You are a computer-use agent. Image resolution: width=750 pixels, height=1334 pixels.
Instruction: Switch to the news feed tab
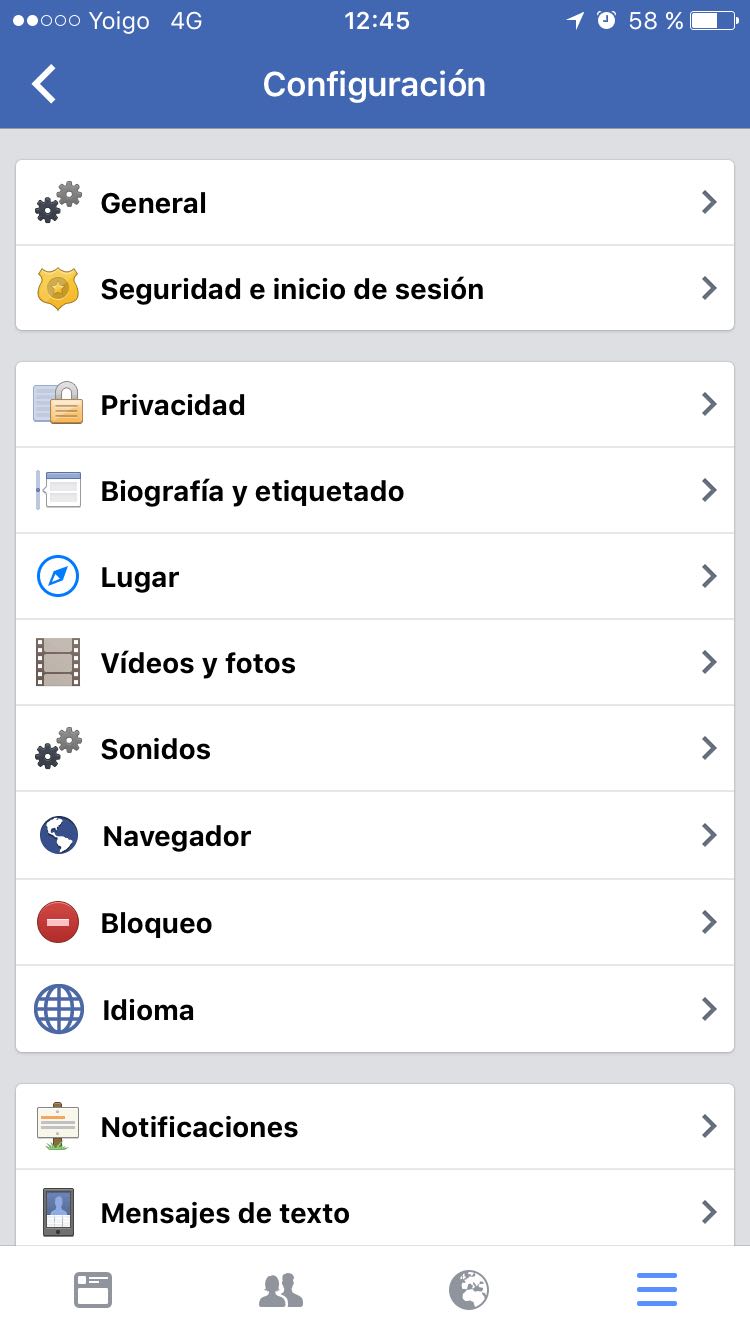point(93,1290)
